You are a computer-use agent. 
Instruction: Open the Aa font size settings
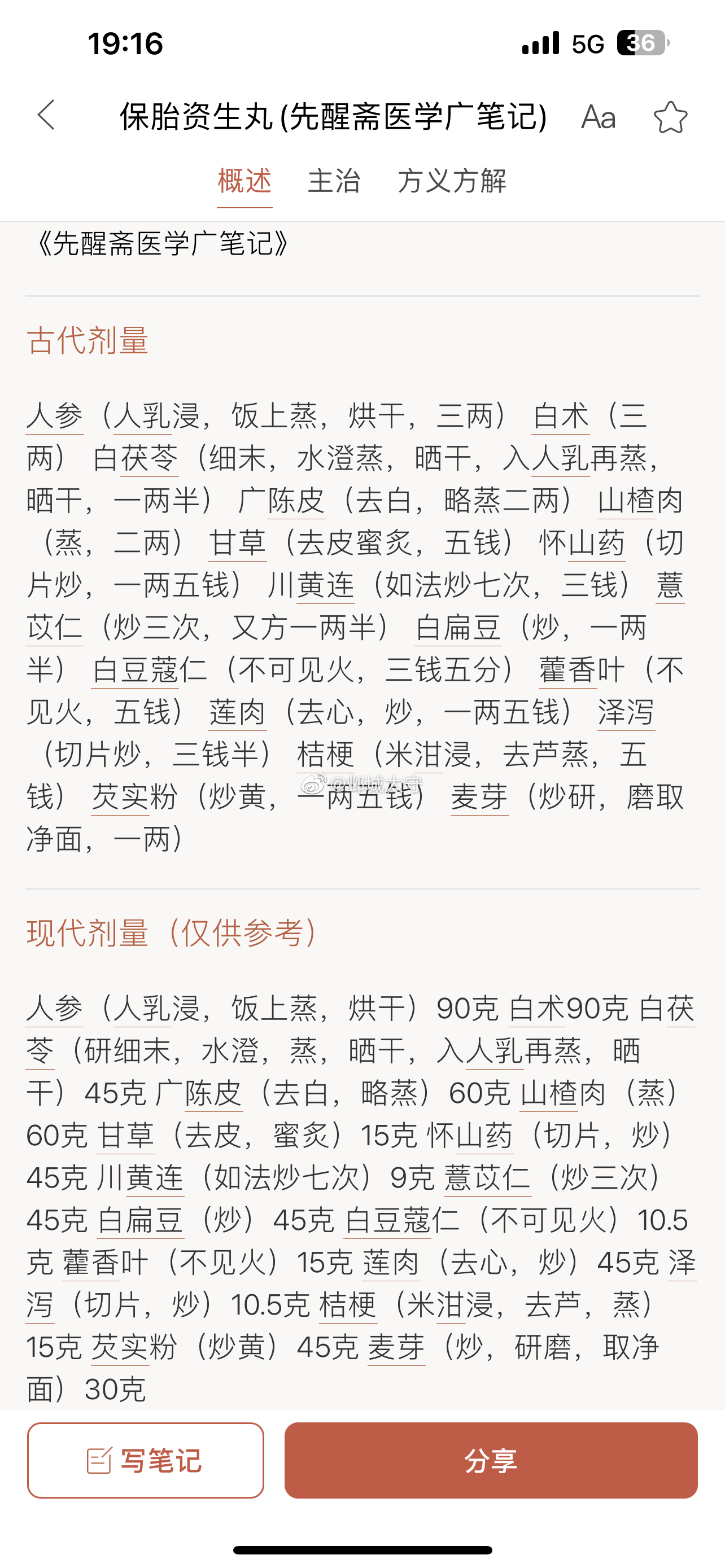tap(598, 117)
